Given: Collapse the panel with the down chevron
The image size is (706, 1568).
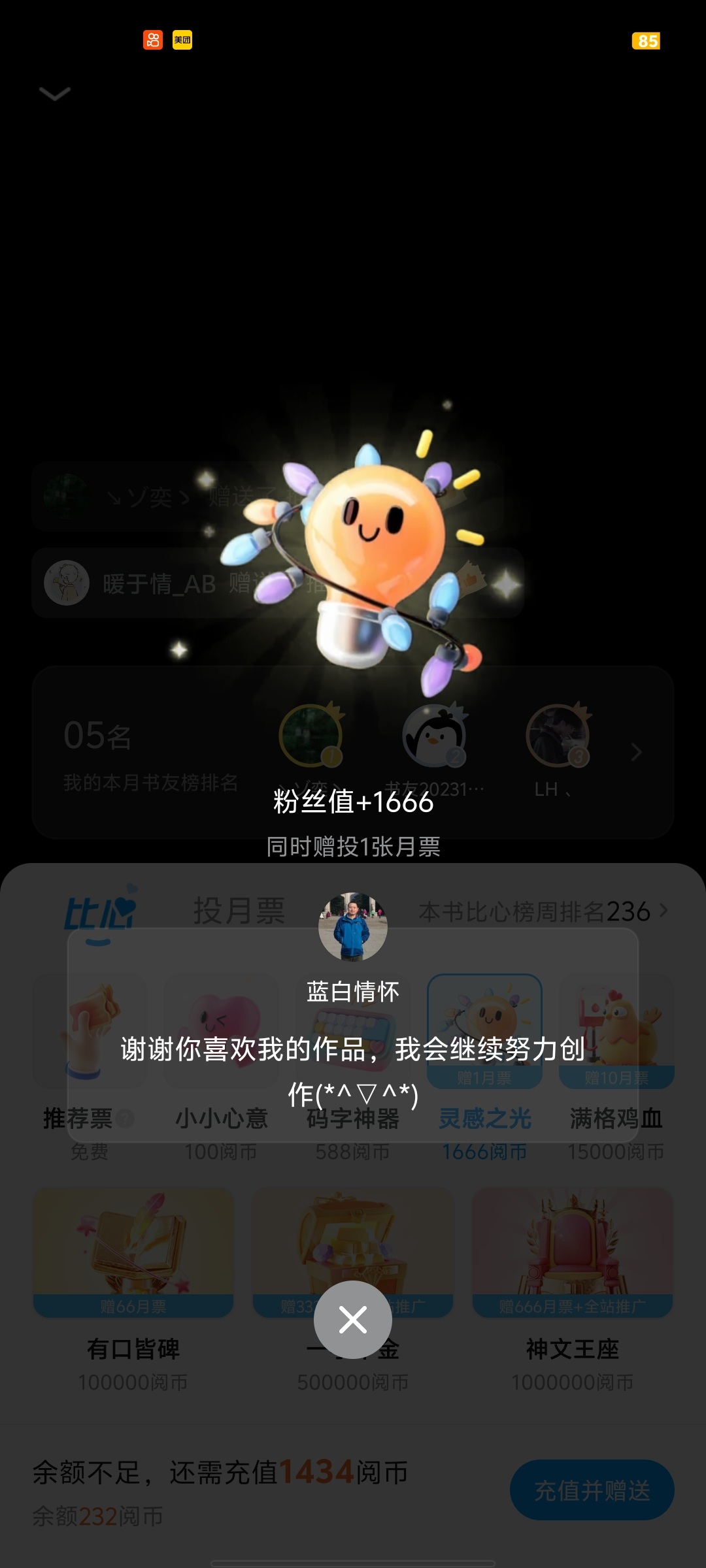Looking at the screenshot, I should point(55,93).
